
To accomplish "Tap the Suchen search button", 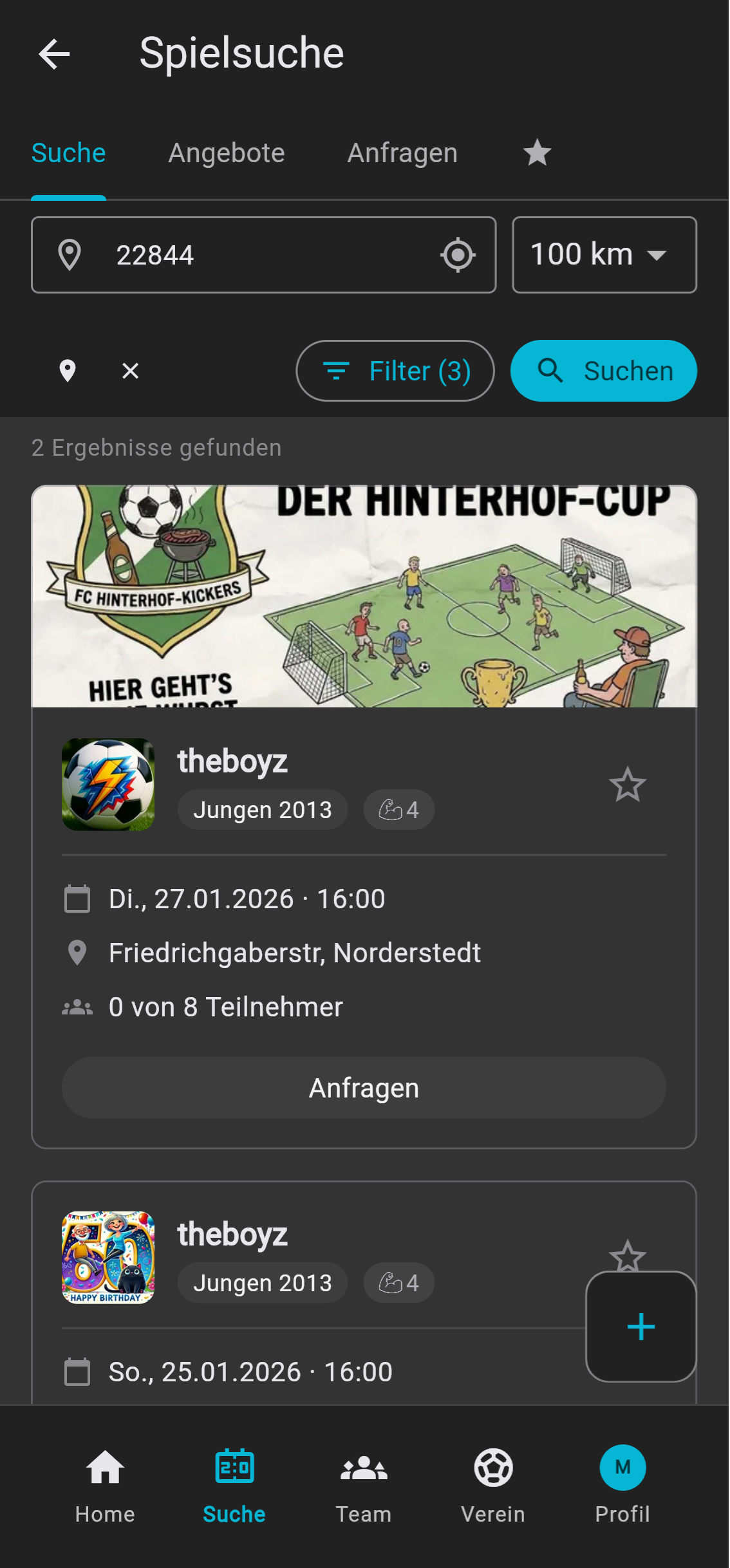I will point(604,371).
